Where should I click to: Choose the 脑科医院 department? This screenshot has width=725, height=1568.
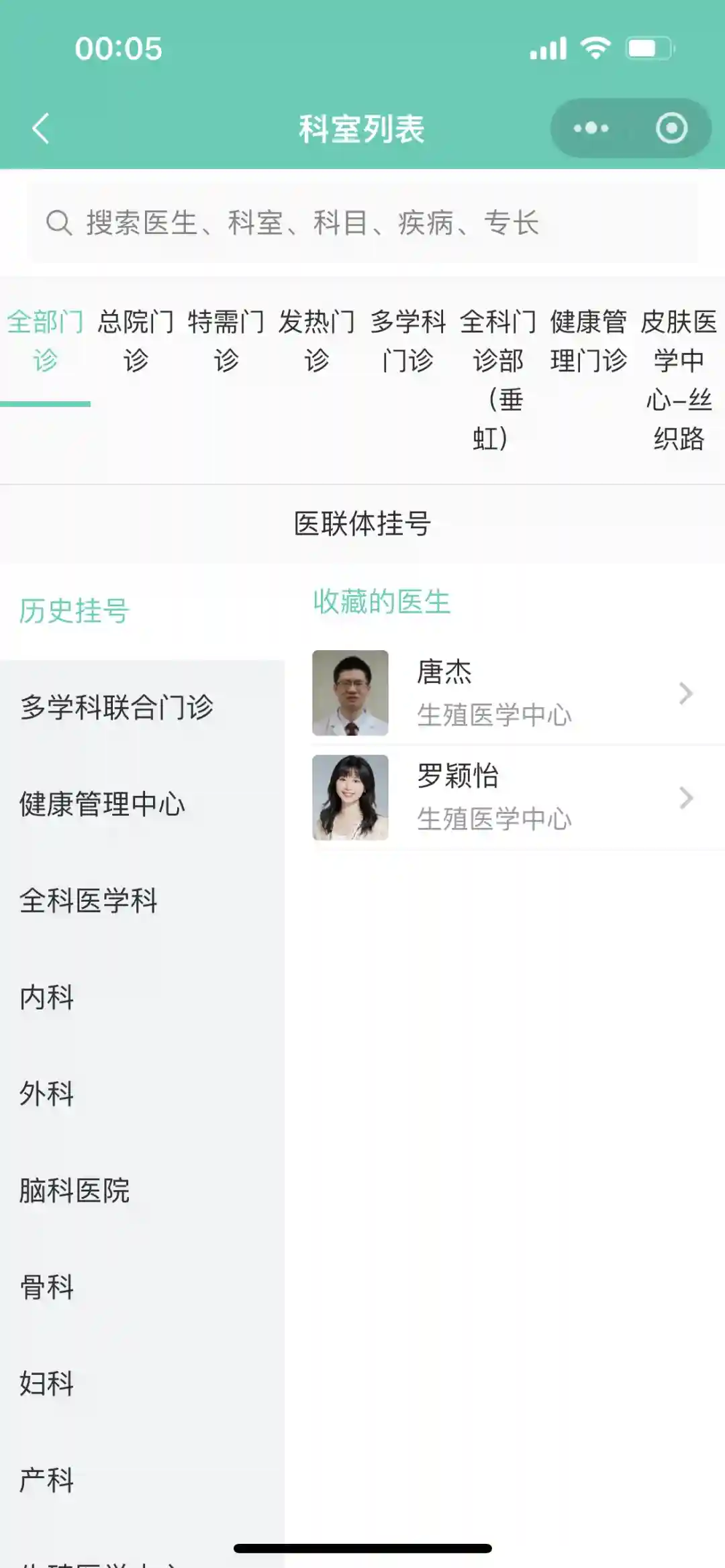click(x=75, y=1190)
